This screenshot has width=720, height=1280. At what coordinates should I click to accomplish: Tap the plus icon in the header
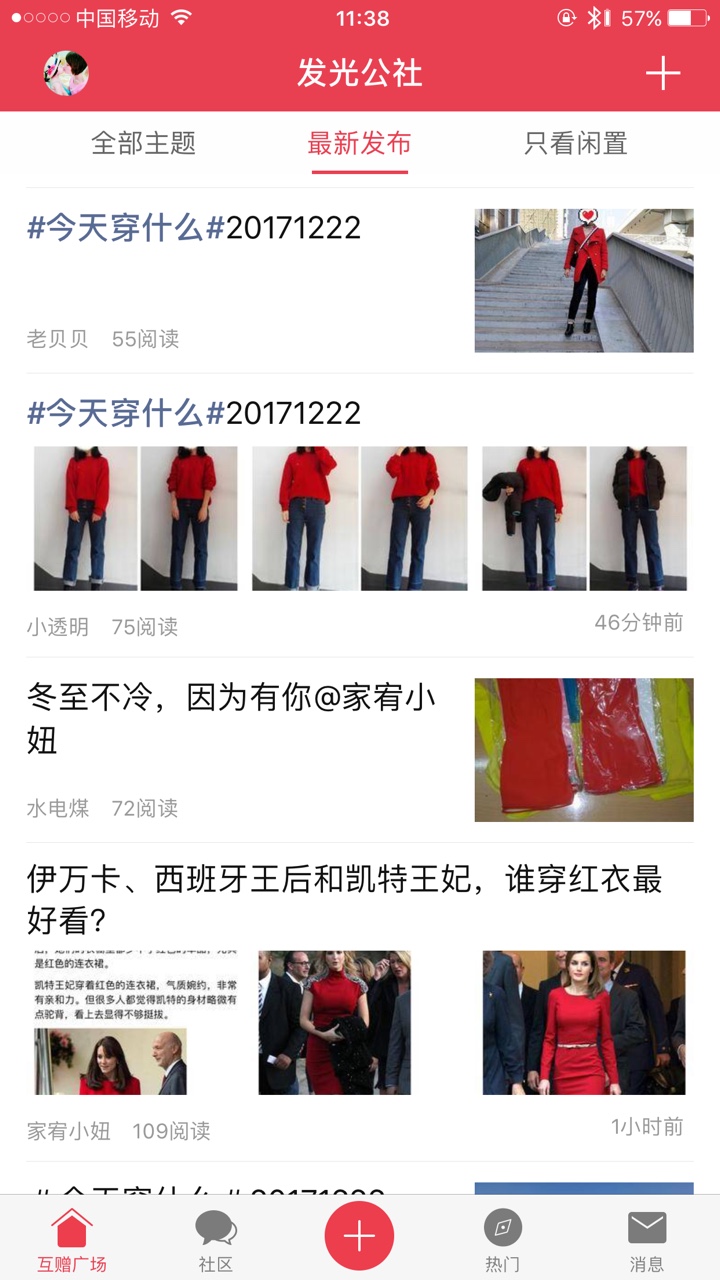[662, 73]
